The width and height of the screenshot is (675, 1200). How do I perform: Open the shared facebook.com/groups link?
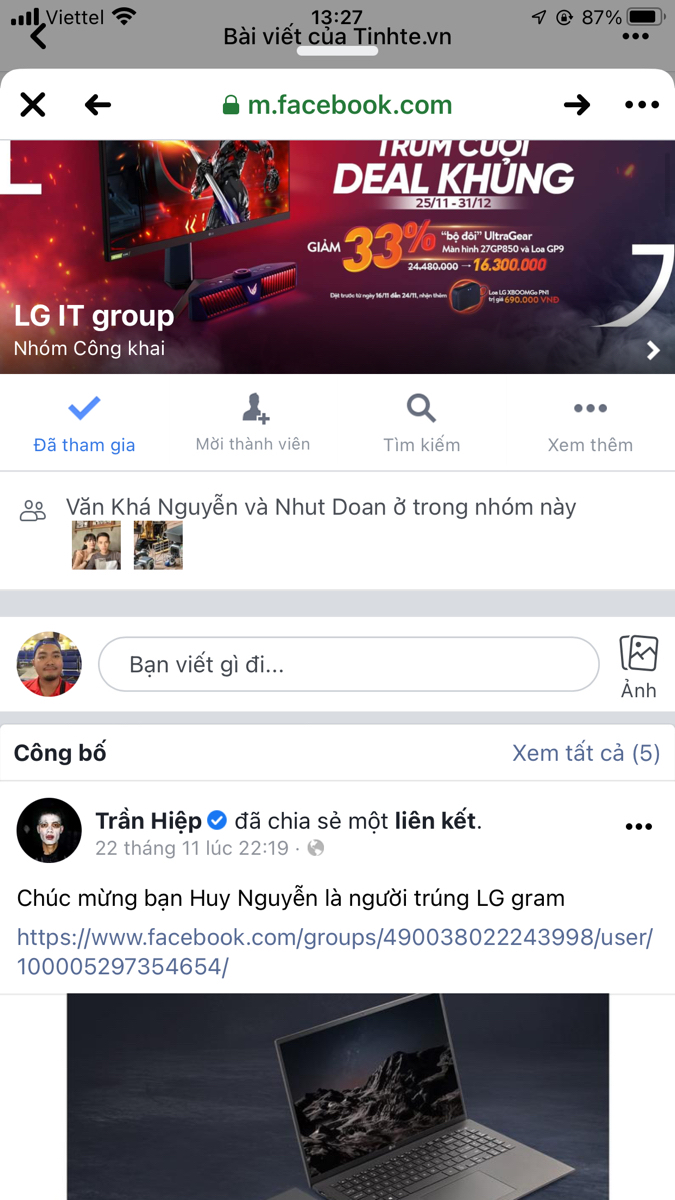(x=335, y=952)
